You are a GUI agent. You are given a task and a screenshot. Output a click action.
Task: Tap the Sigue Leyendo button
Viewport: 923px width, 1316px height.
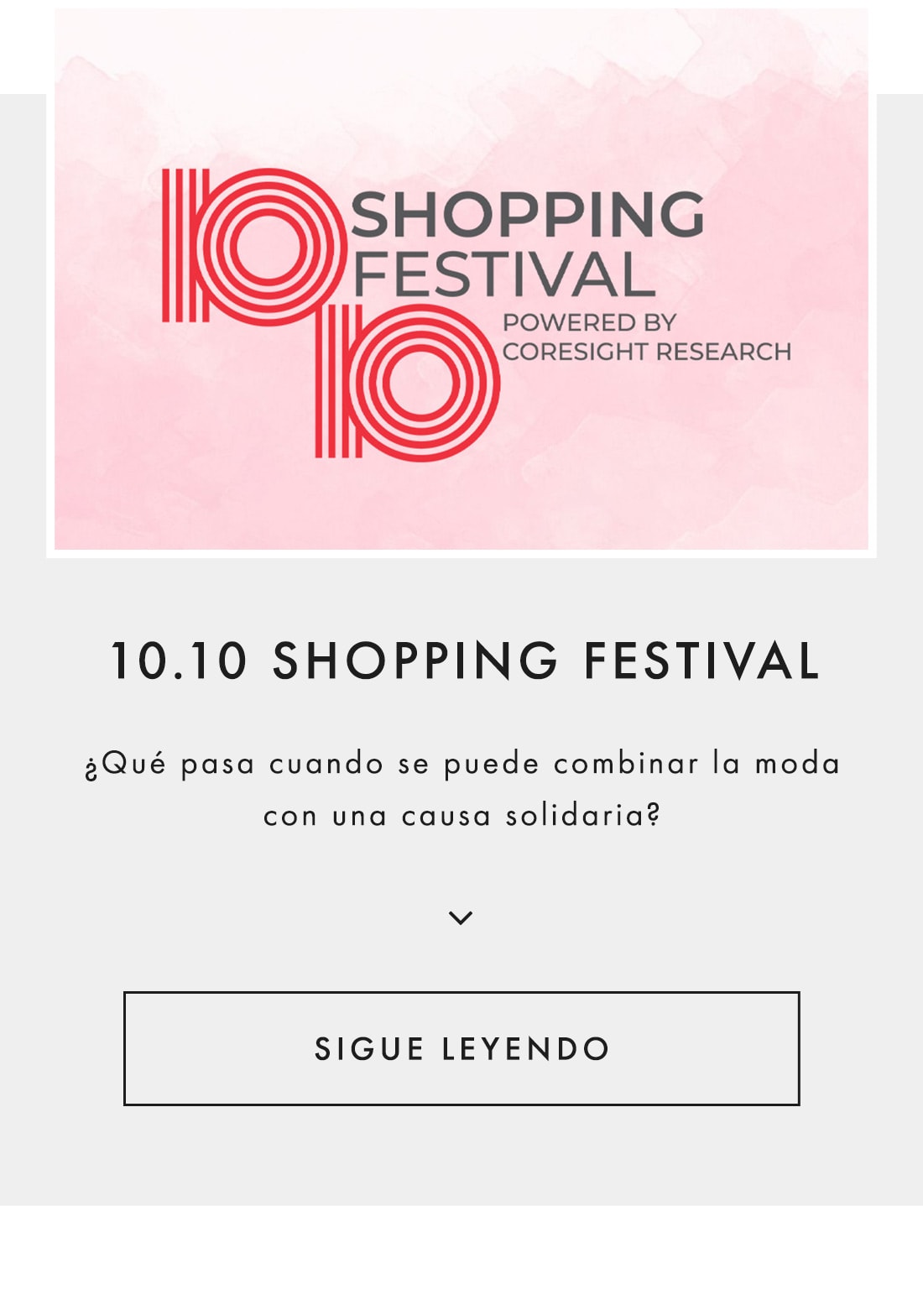(x=461, y=1048)
